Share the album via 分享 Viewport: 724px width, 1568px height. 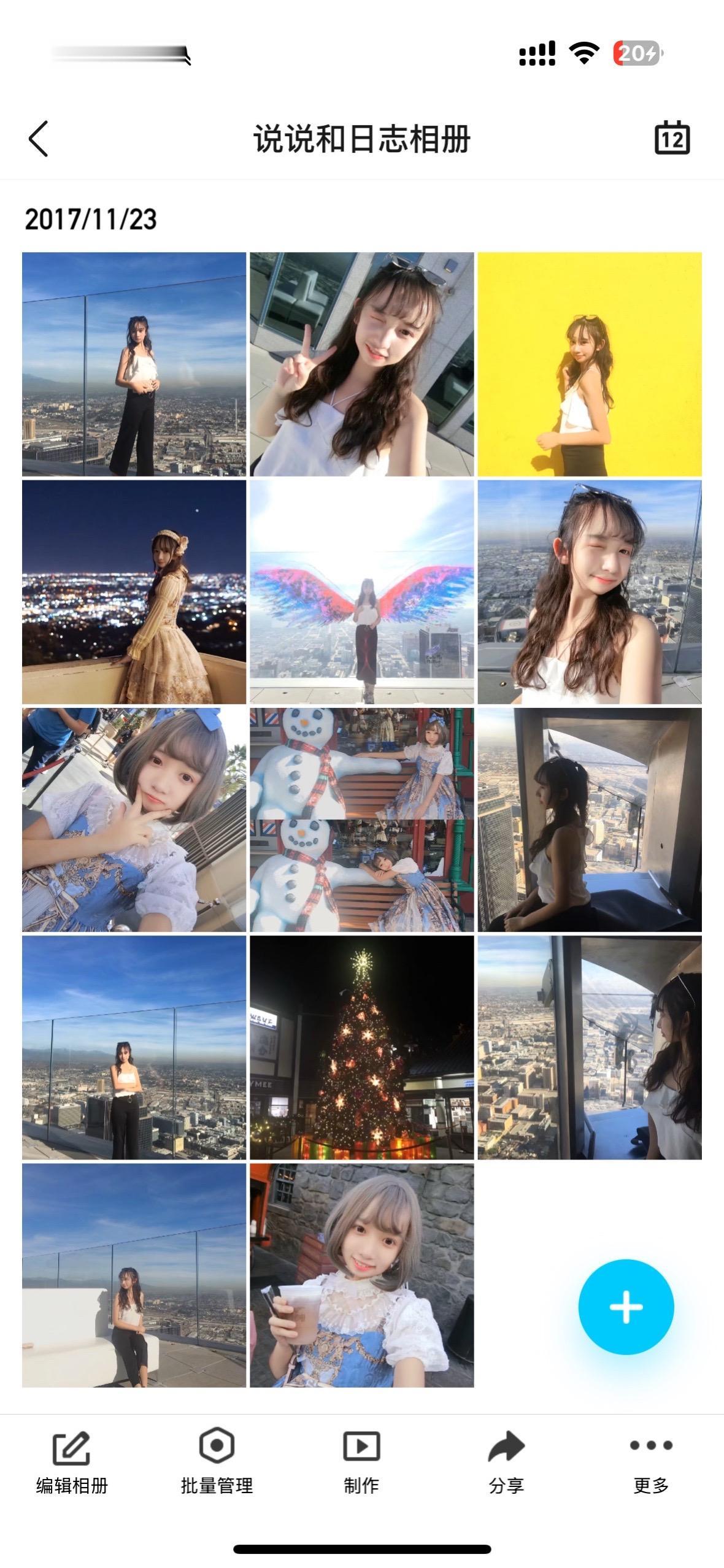click(506, 1462)
